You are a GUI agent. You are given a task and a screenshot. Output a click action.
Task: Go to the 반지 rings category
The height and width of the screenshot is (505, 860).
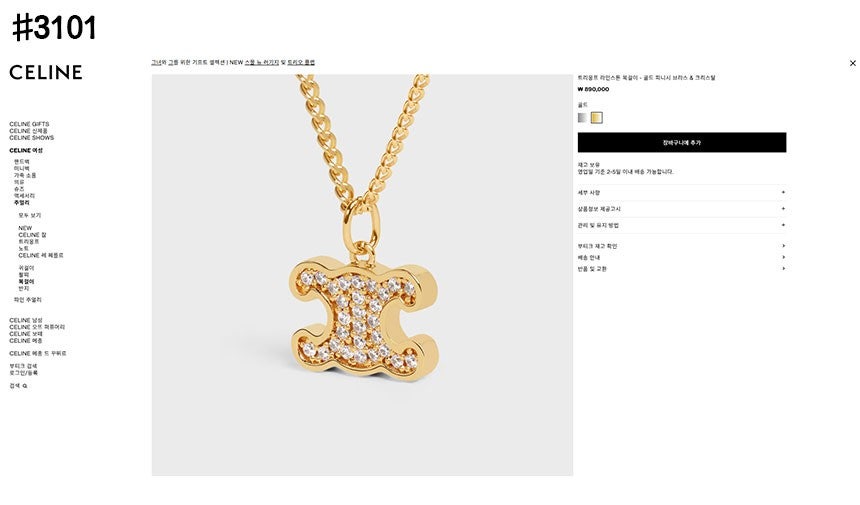tap(24, 288)
